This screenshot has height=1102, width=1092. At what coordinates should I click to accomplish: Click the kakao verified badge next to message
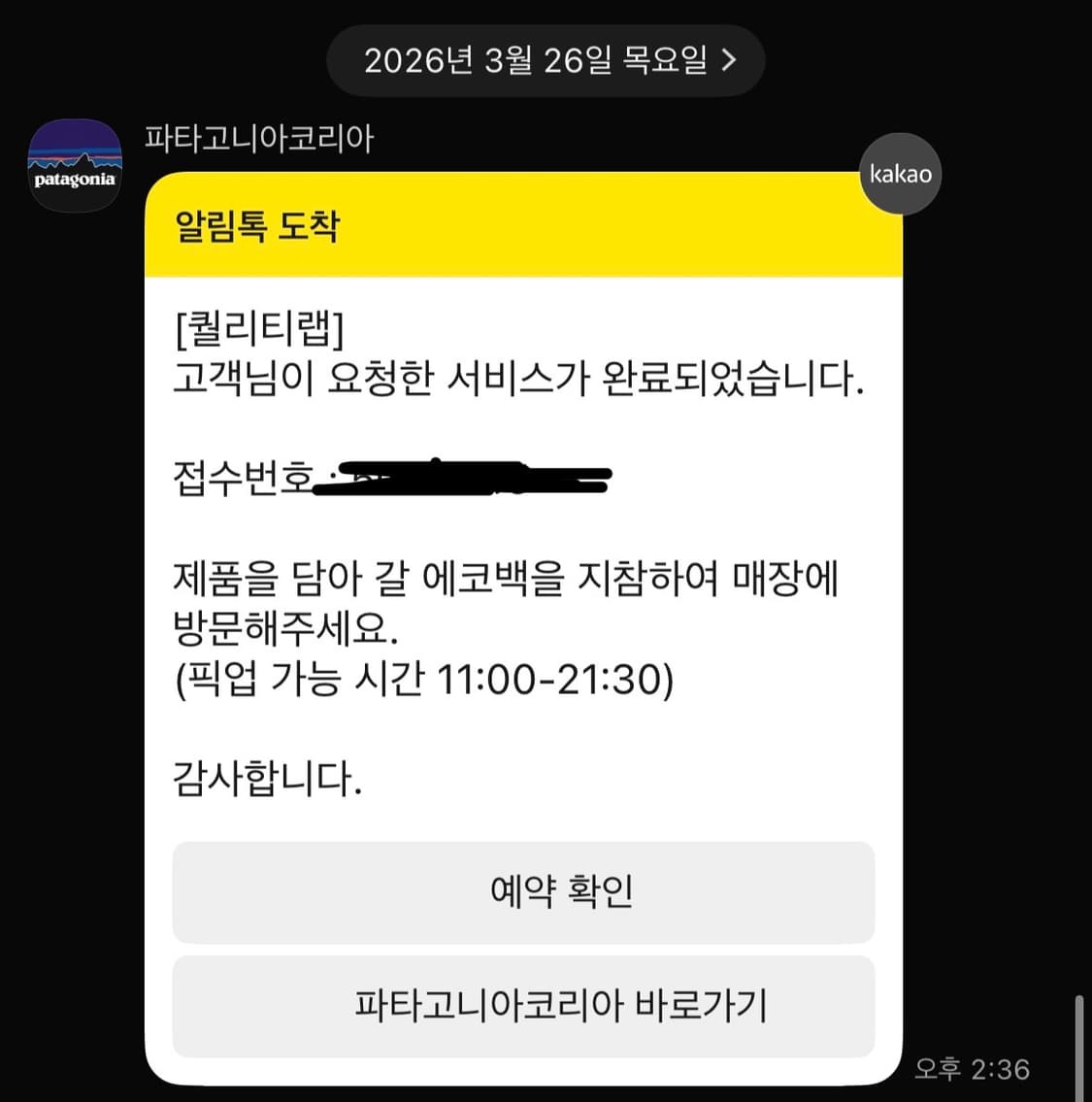(899, 175)
